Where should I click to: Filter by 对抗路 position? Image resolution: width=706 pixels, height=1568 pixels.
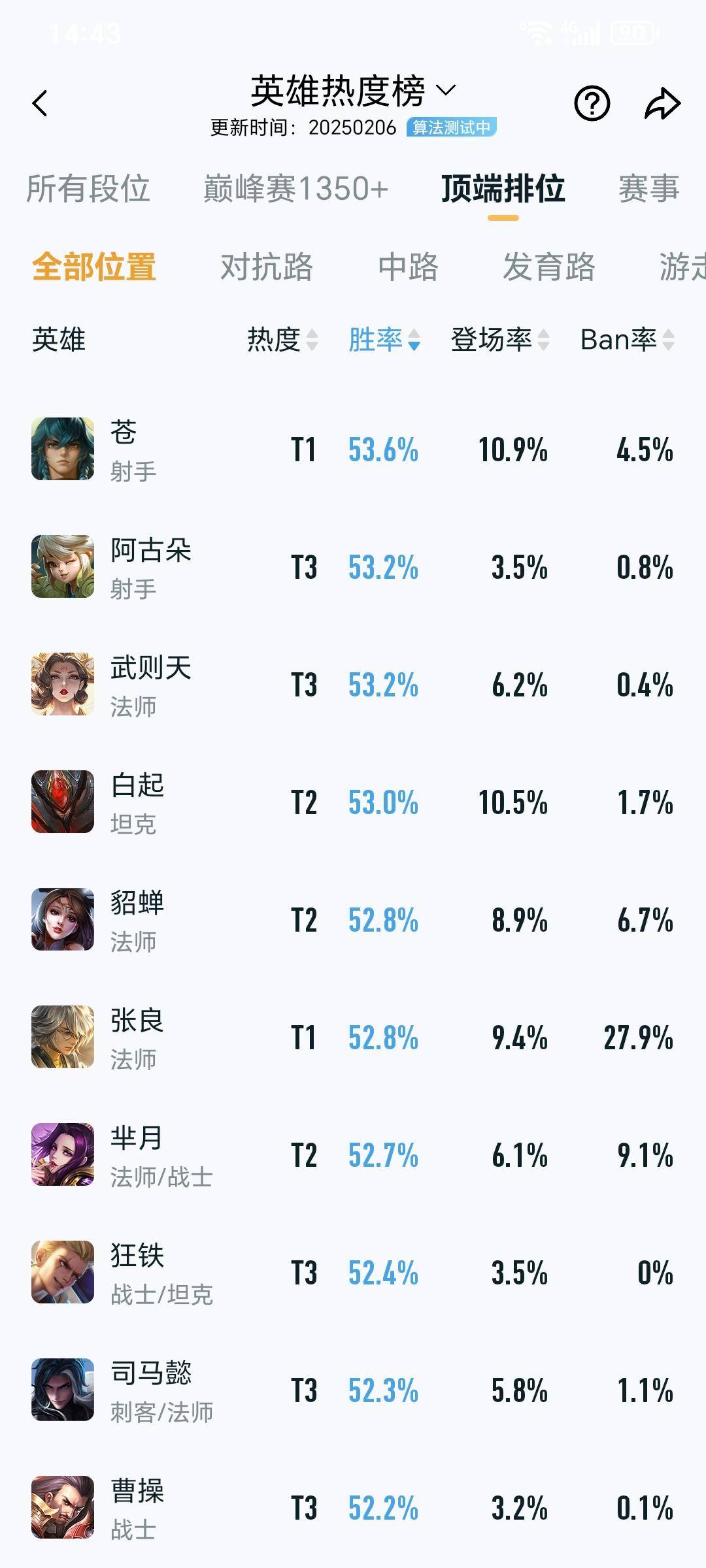tap(267, 267)
